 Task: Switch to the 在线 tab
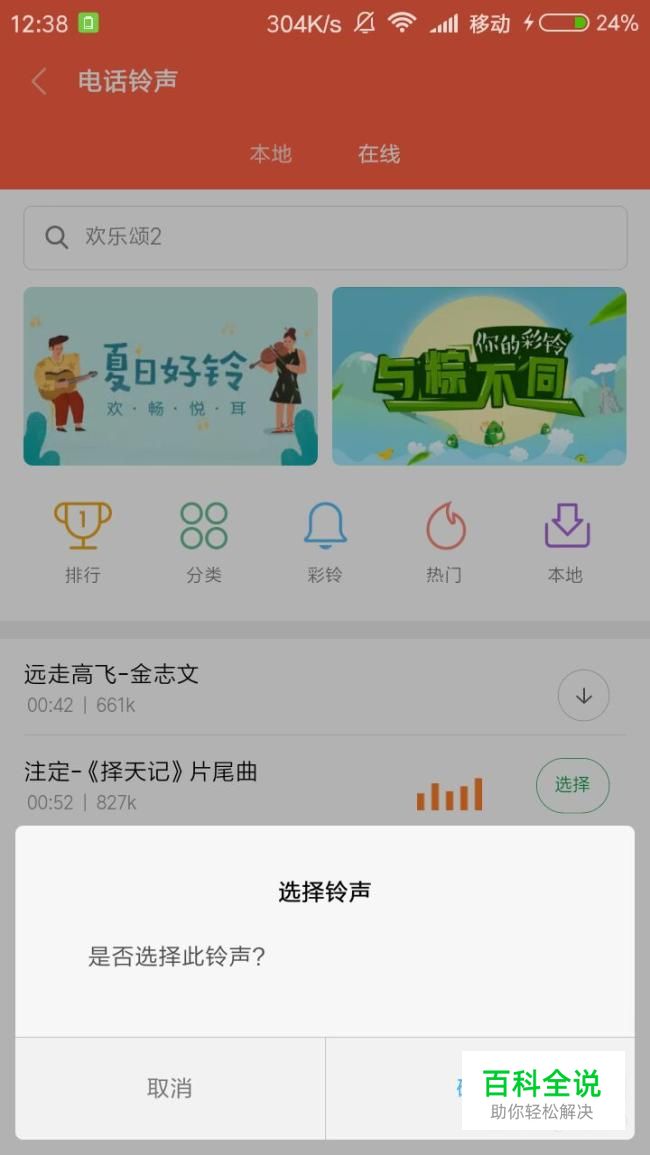379,154
